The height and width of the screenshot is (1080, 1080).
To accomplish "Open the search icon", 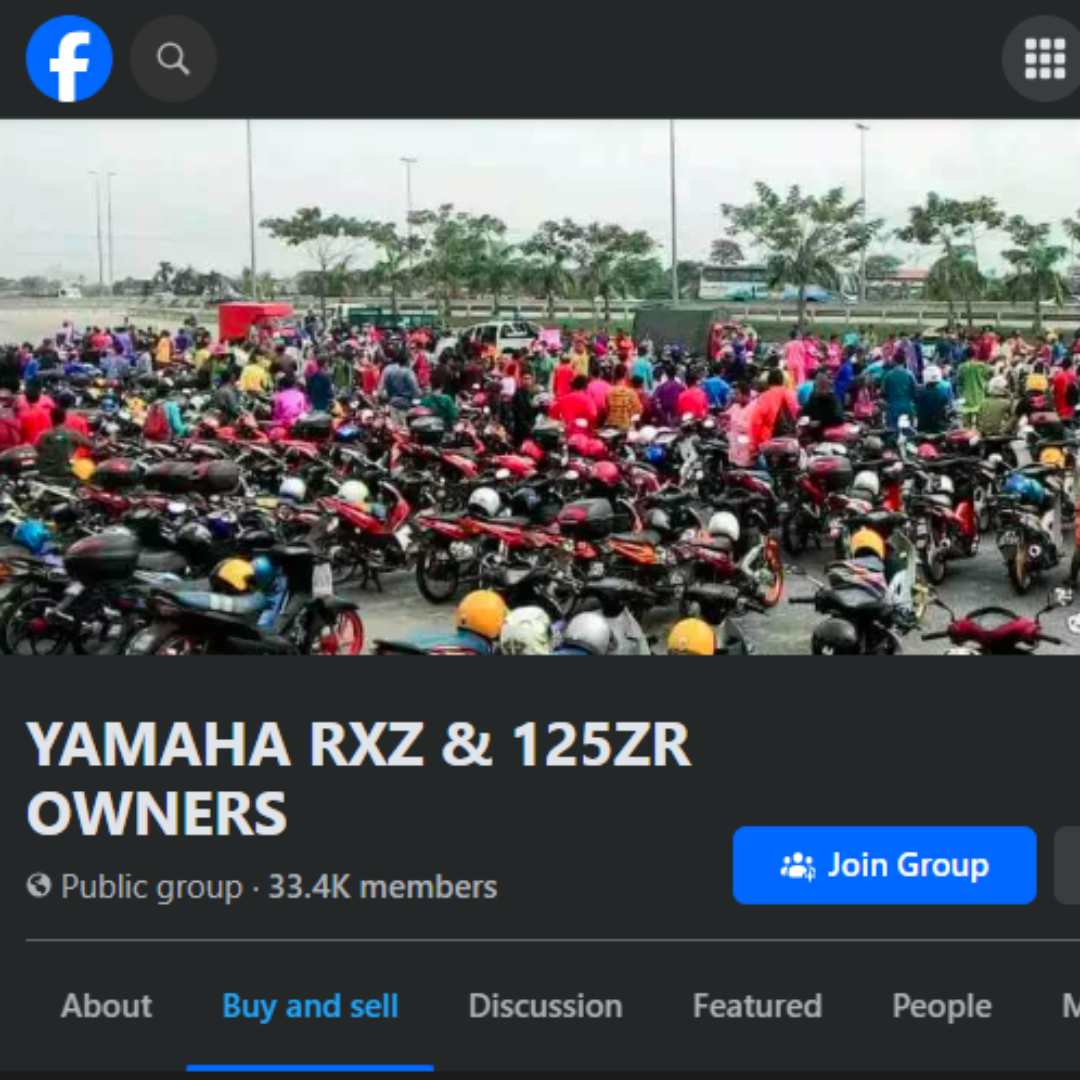I will point(173,59).
